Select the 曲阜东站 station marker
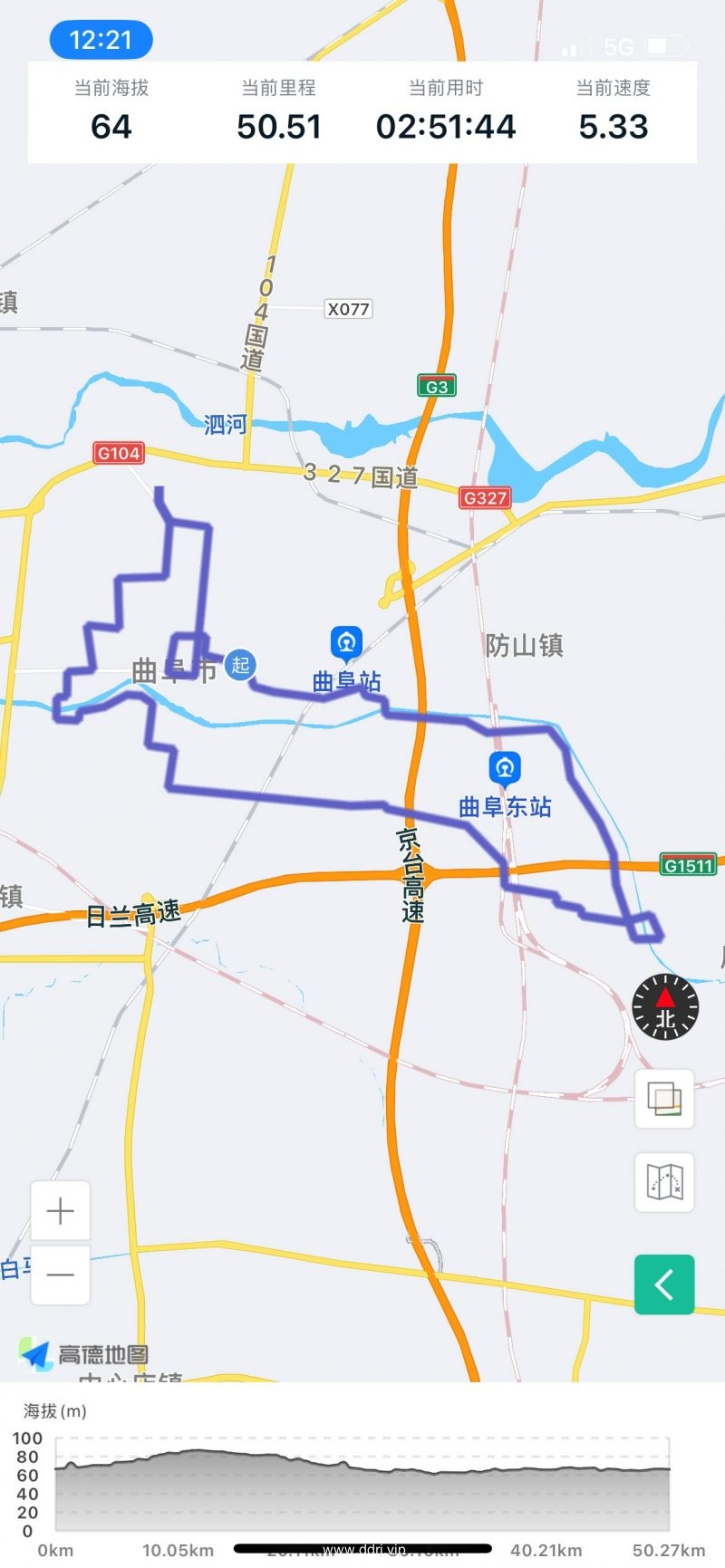Image resolution: width=725 pixels, height=1568 pixels. pos(505,769)
